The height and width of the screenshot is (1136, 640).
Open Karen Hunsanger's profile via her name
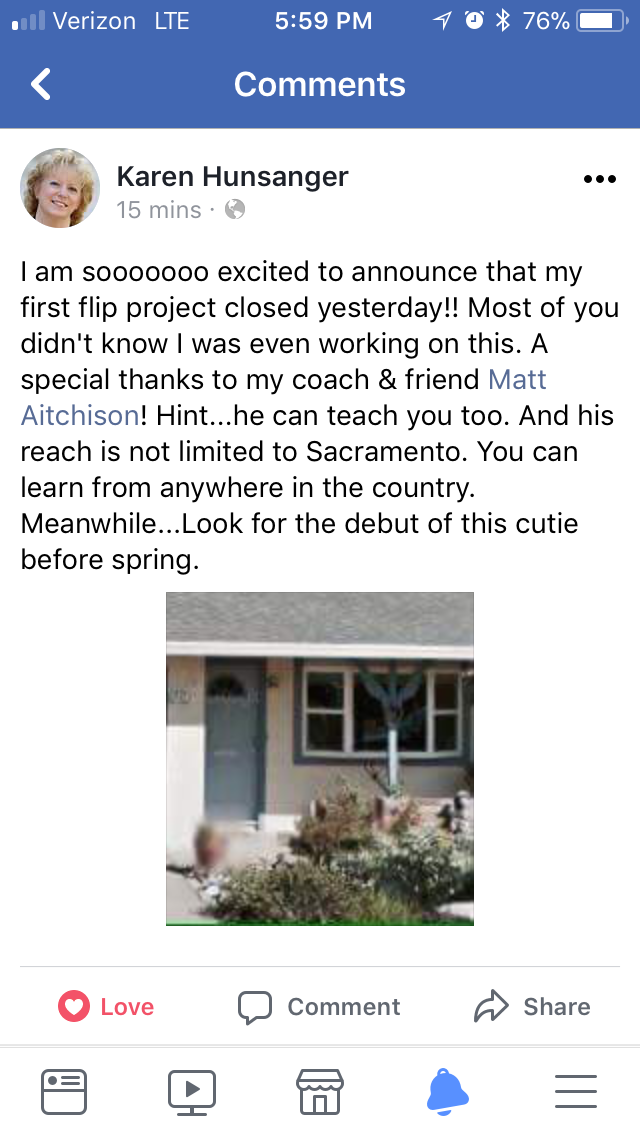point(233,176)
